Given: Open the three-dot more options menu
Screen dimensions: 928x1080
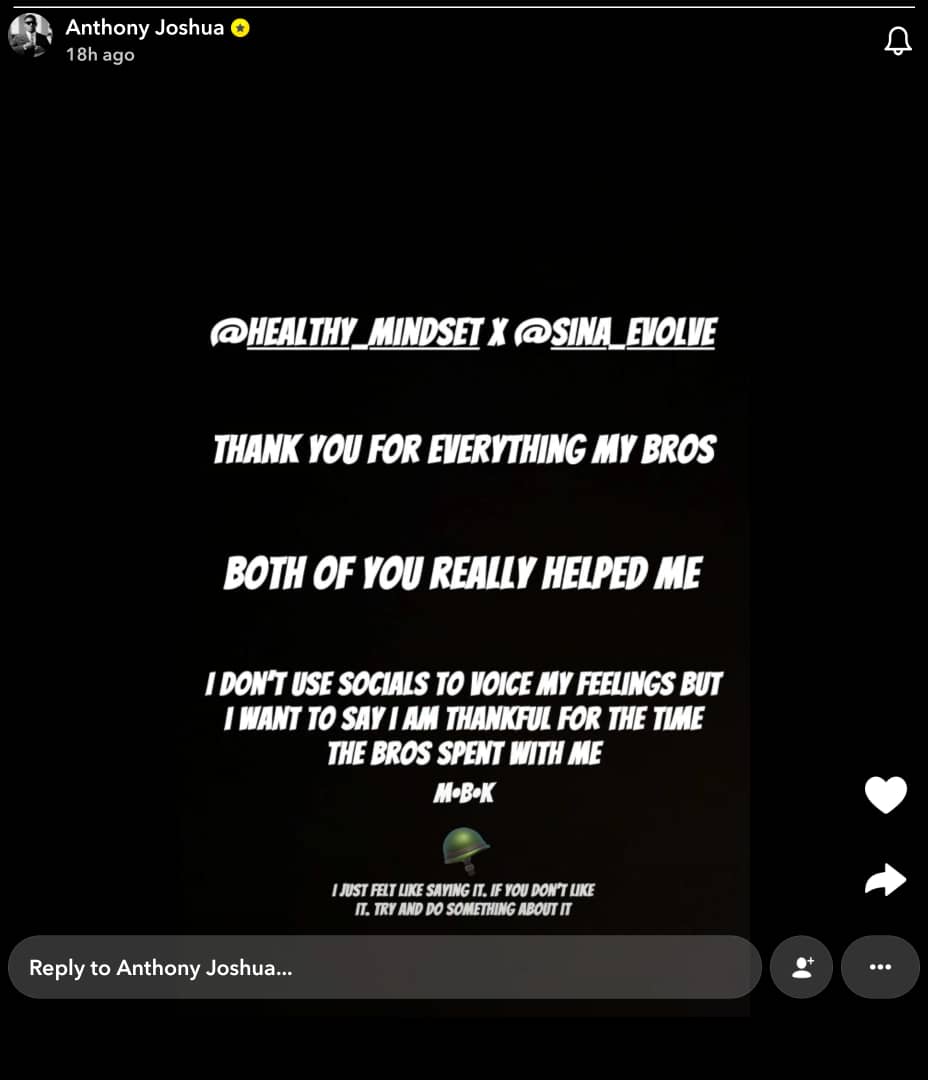Looking at the screenshot, I should [x=880, y=967].
